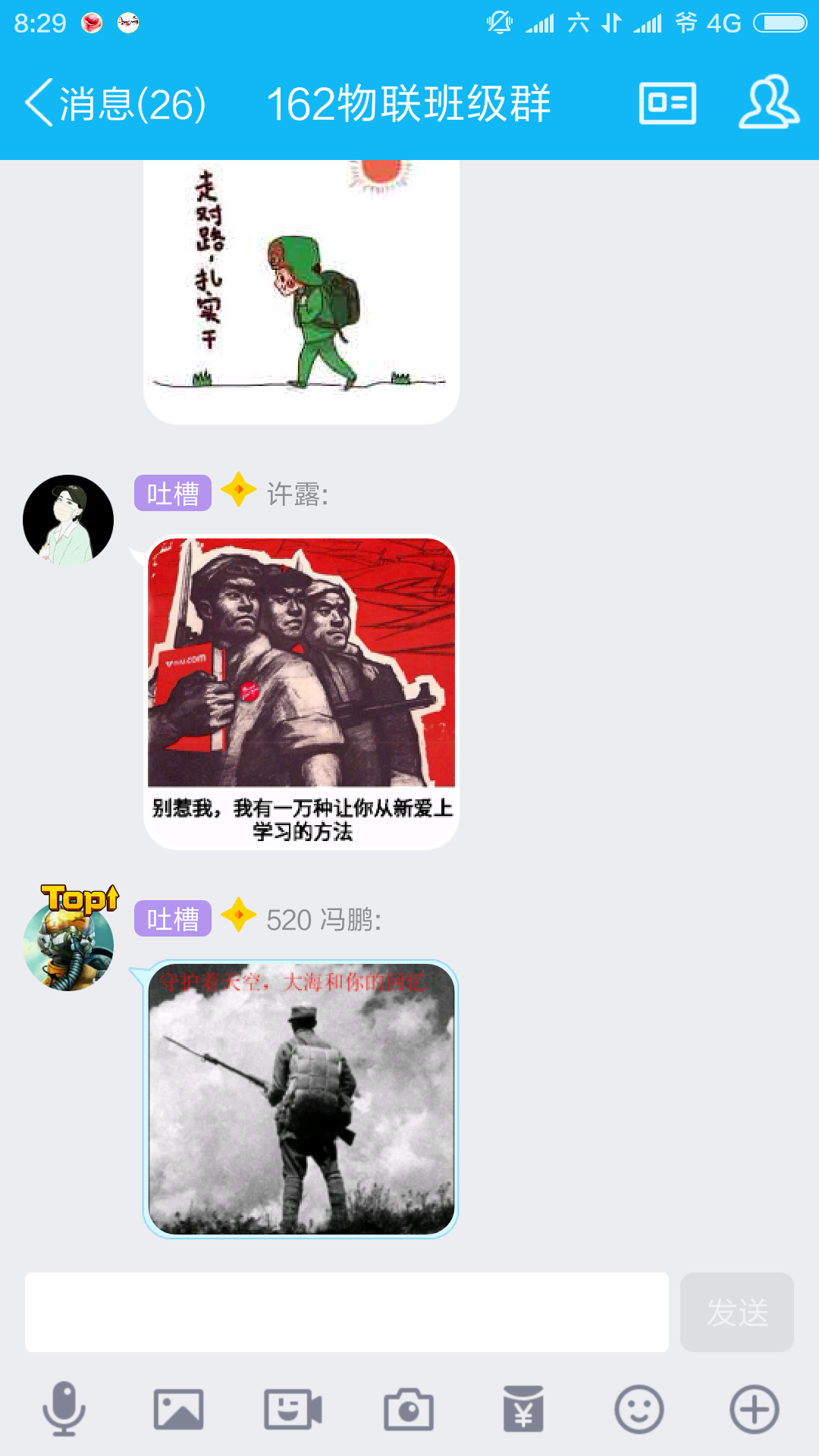This screenshot has height=1456, width=819.
Task: Open the walking soldier cartoon image
Action: (x=301, y=288)
